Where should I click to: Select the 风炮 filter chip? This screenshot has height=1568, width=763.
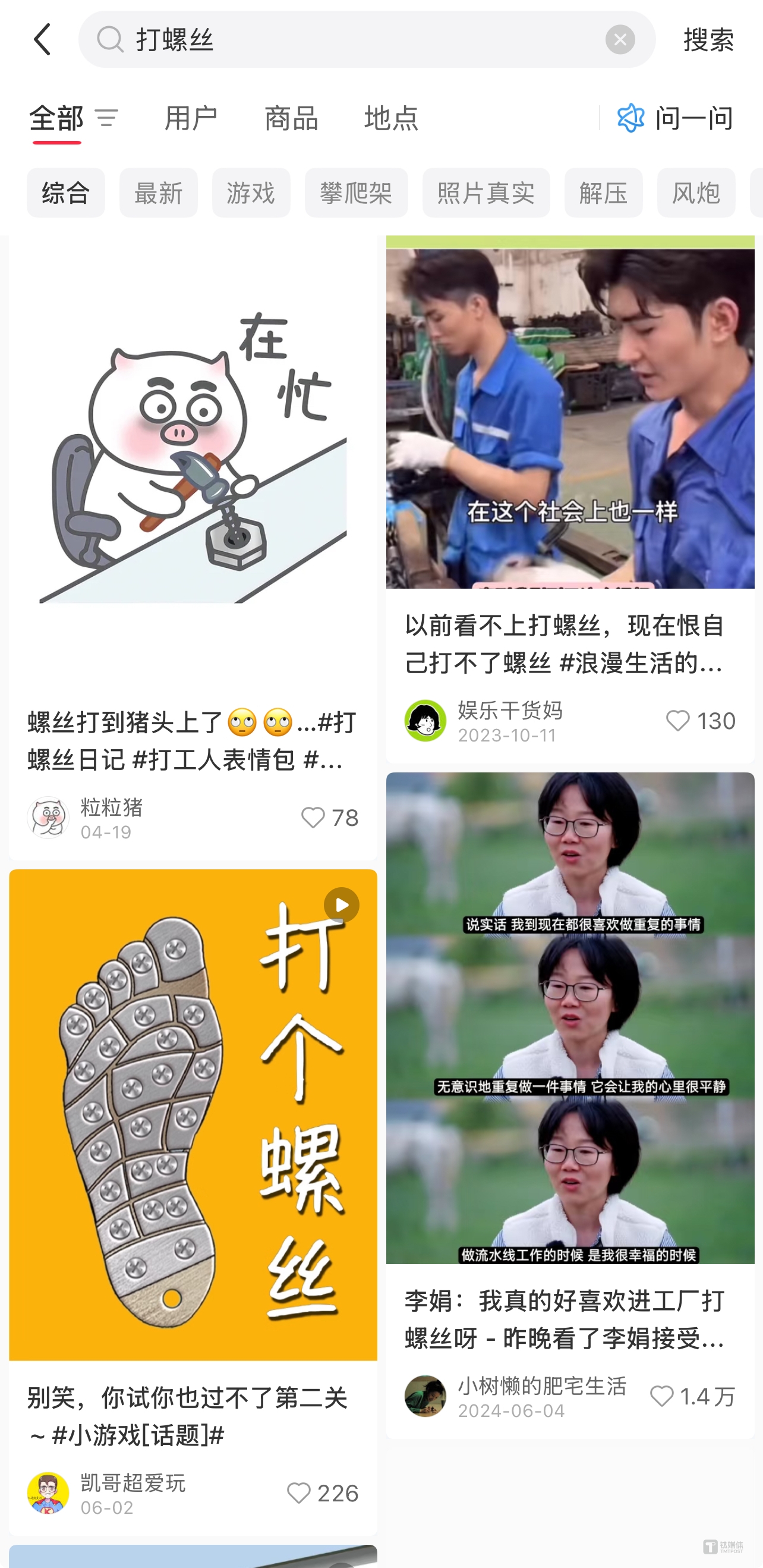(x=695, y=193)
